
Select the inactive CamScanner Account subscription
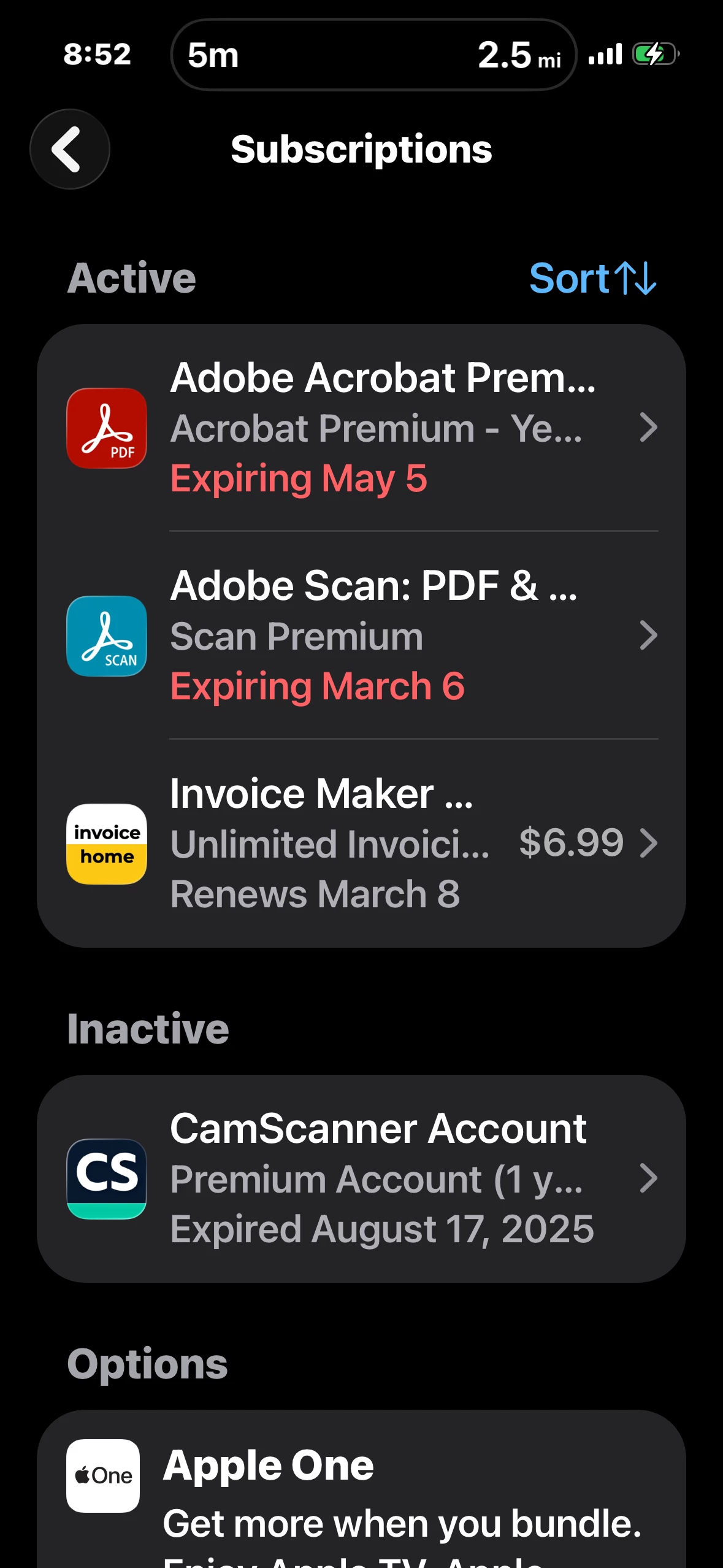362,1178
